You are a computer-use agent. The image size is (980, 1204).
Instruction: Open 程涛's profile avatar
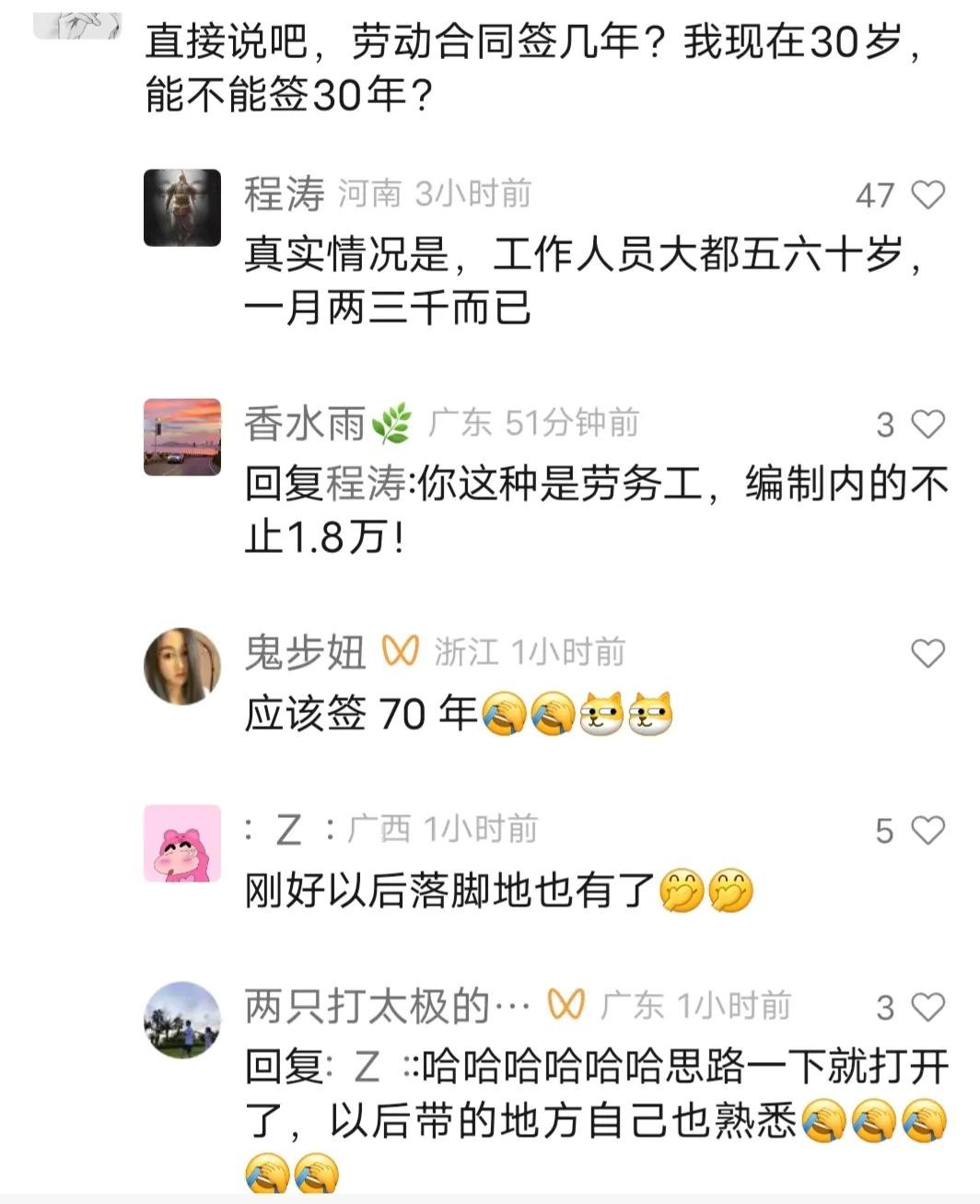[182, 207]
